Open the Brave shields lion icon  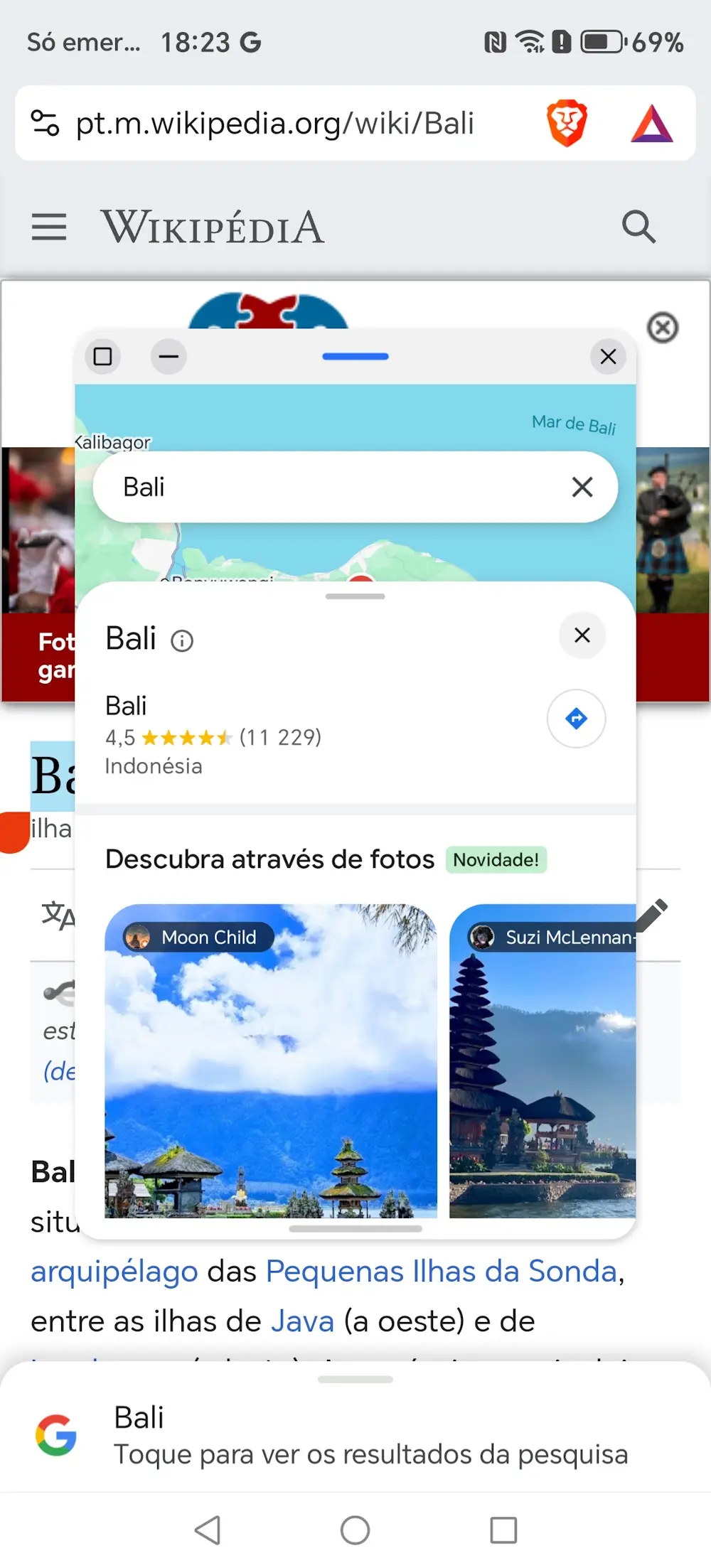[x=567, y=123]
